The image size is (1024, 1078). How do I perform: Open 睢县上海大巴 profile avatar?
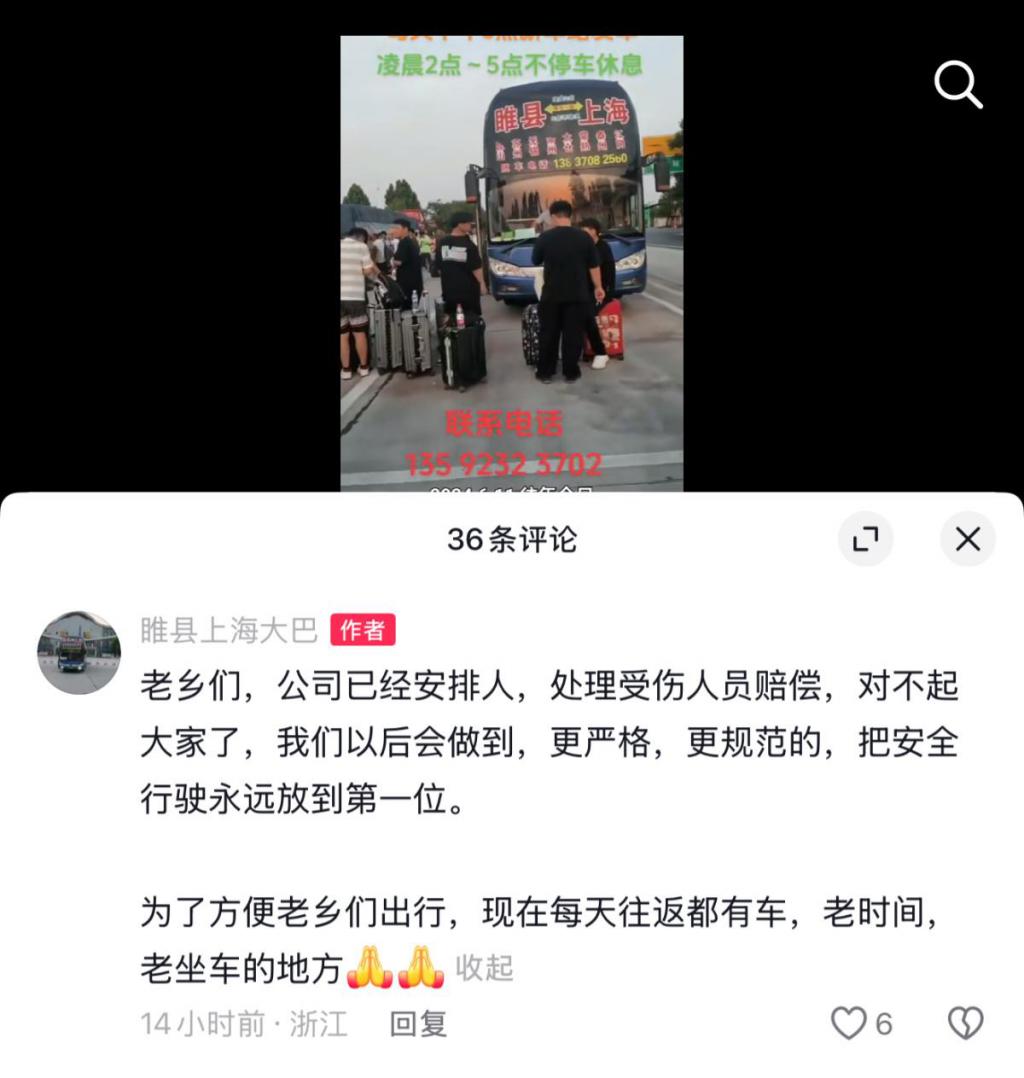pyautogui.click(x=79, y=652)
